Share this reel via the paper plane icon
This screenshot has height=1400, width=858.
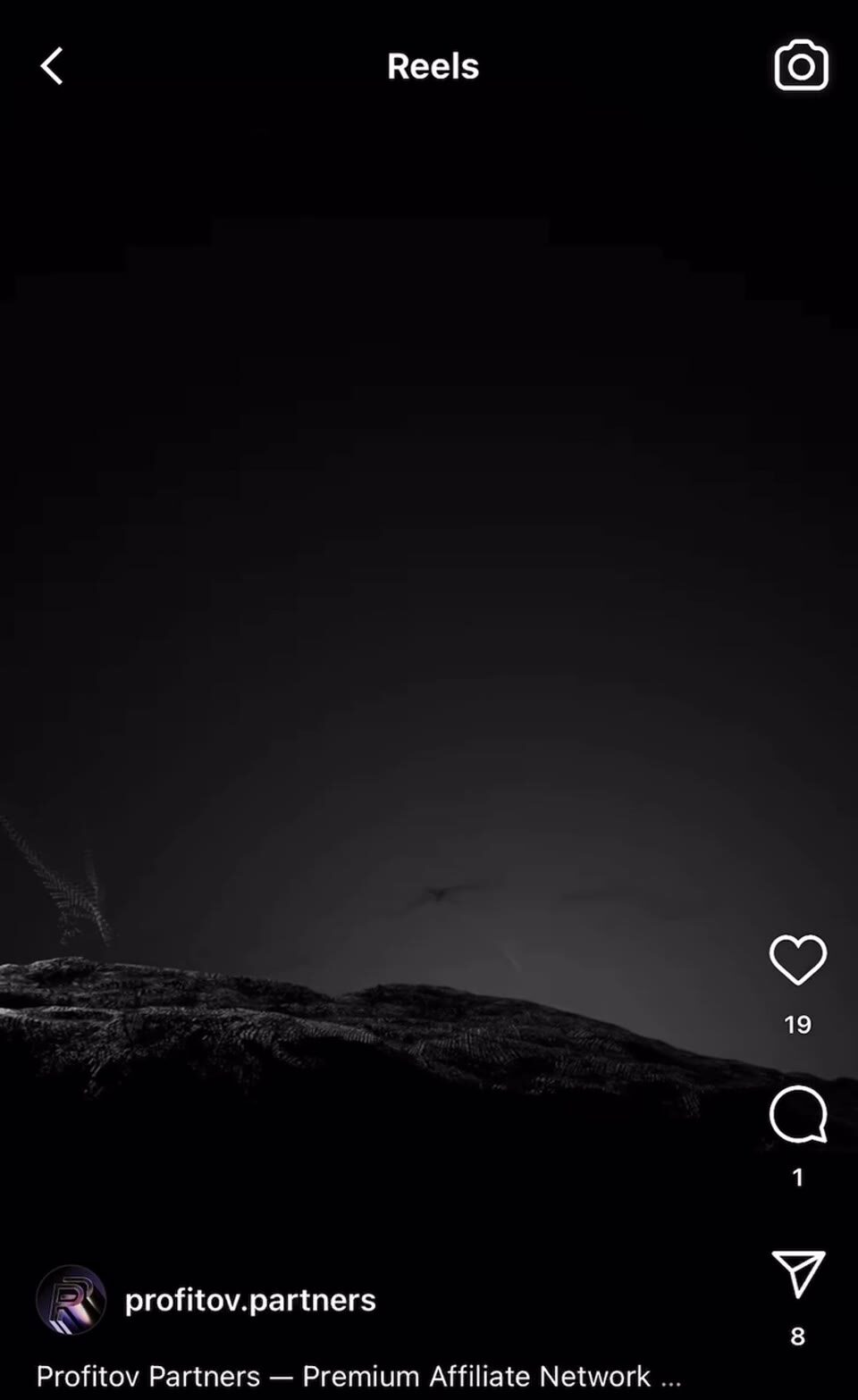click(797, 1273)
